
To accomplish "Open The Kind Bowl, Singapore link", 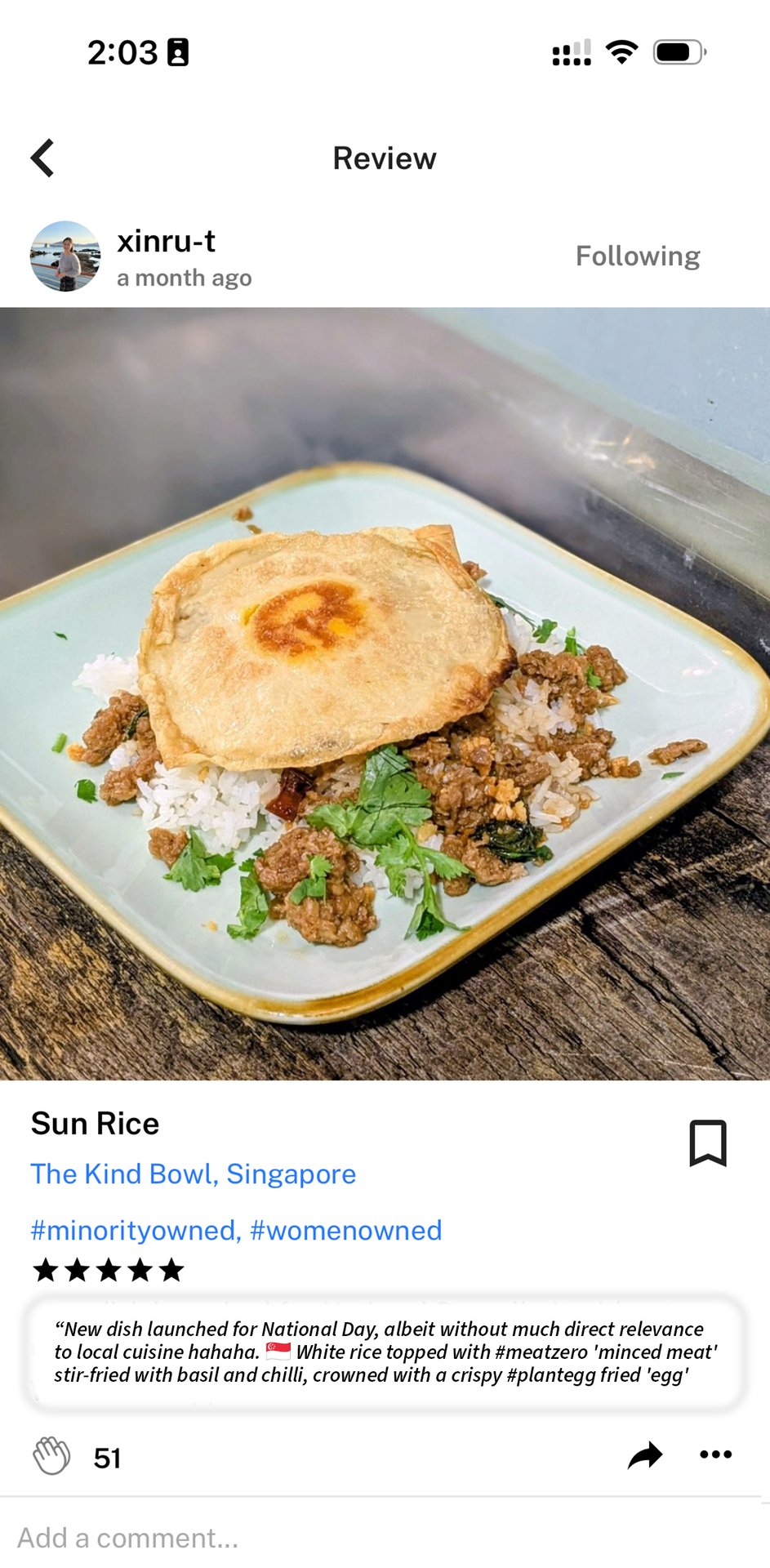I will pos(194,1174).
